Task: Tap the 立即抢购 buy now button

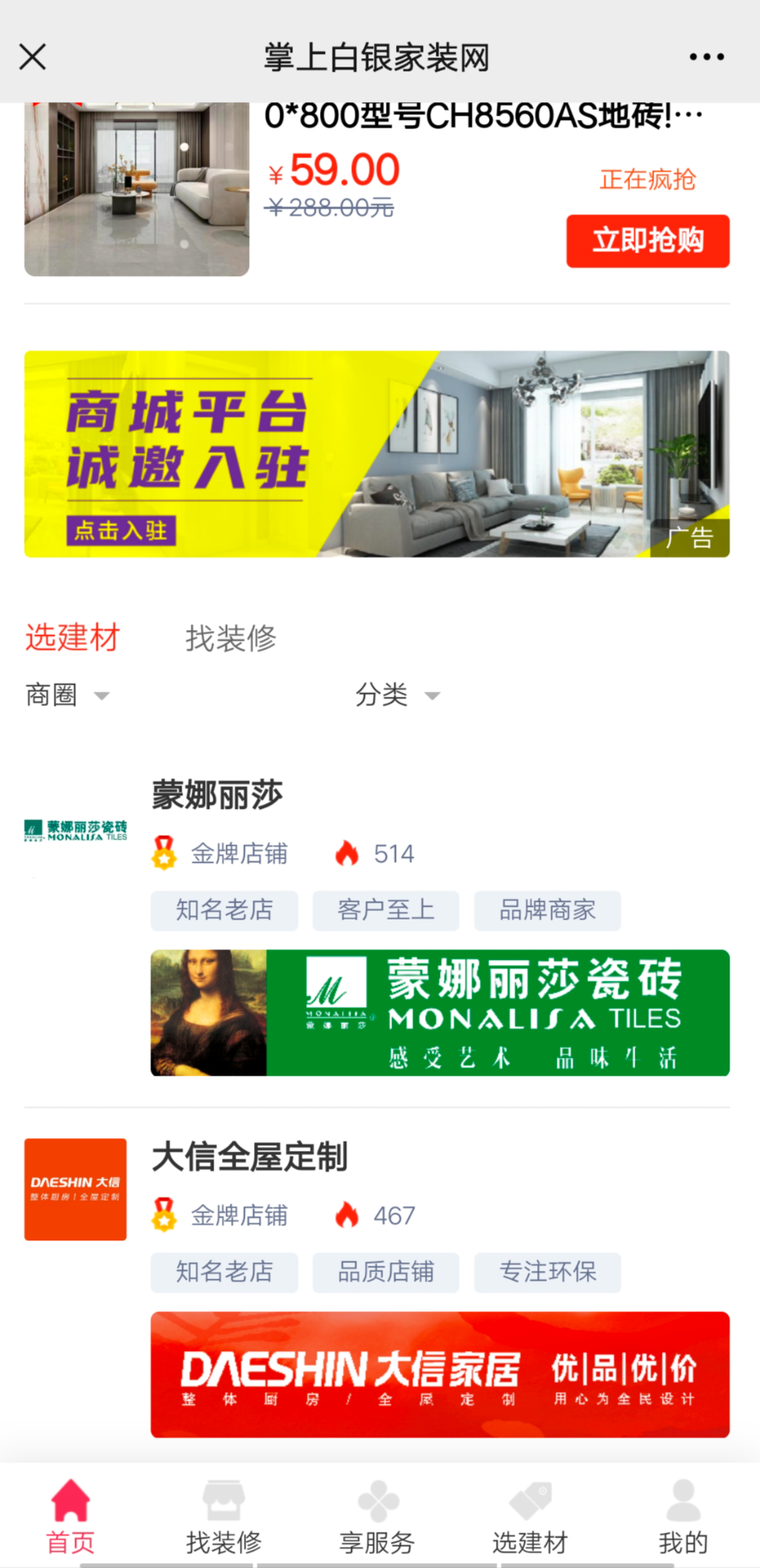Action: coord(648,241)
